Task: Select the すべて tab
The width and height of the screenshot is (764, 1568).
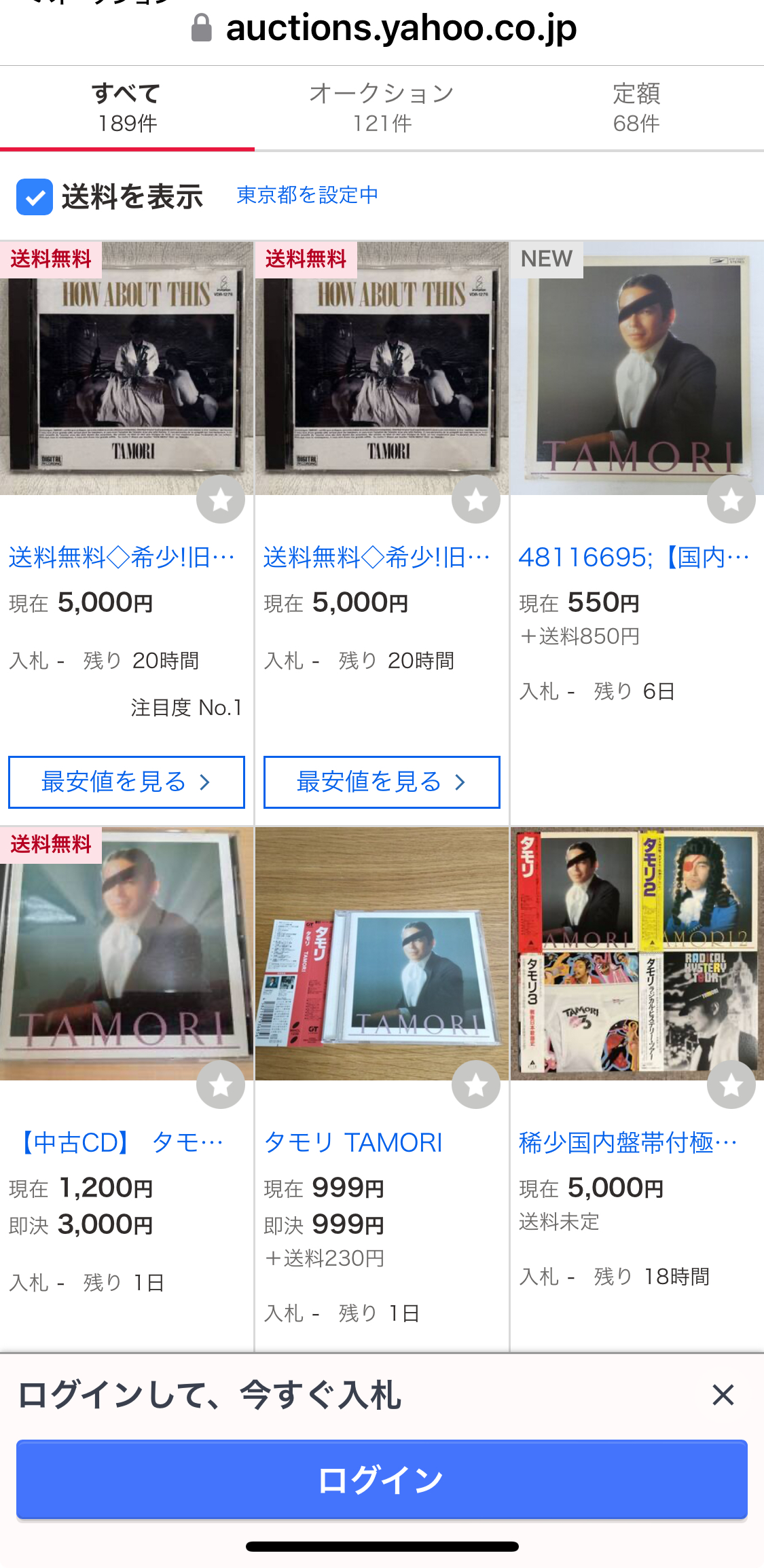Action: tap(127, 108)
